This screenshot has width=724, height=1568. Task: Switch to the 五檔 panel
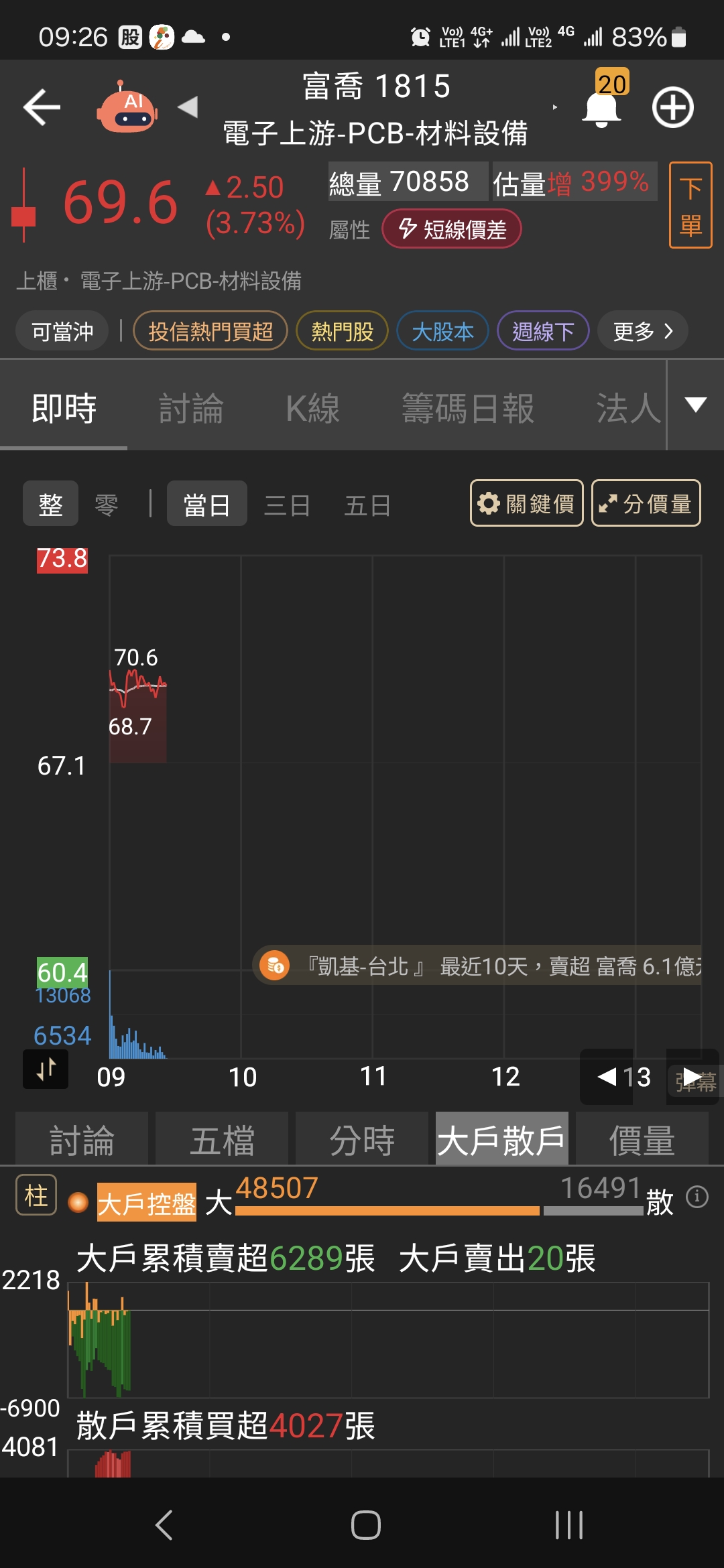(222, 1140)
